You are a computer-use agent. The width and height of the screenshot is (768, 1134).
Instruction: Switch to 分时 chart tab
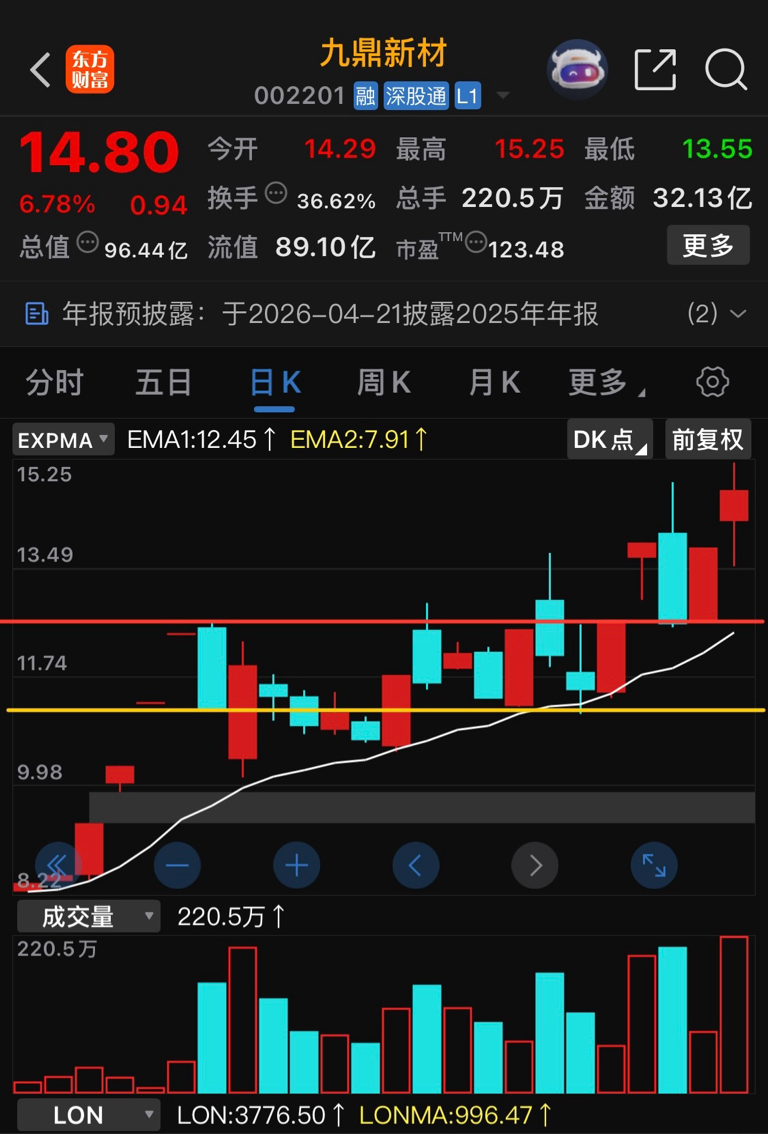click(54, 382)
